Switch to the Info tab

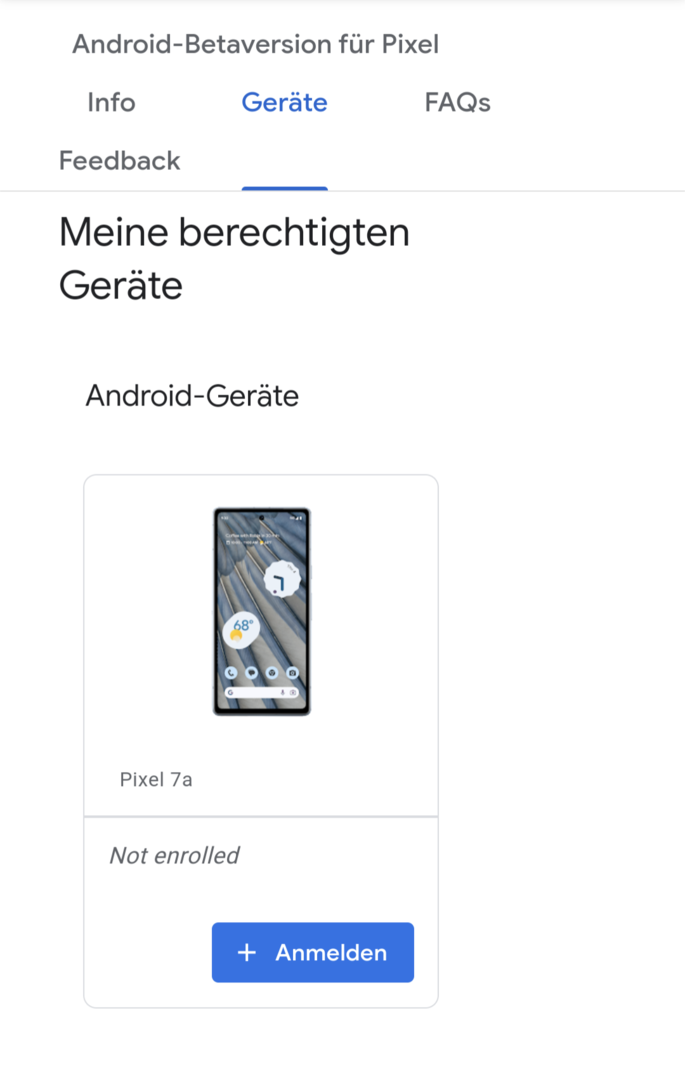[x=111, y=103]
